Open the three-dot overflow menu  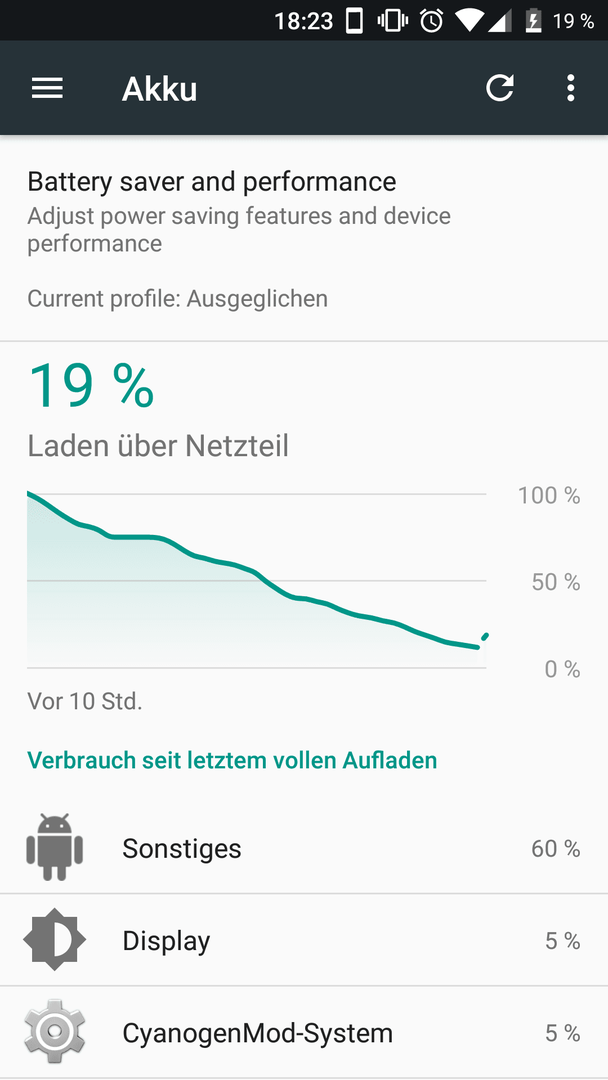pyautogui.click(x=570, y=88)
